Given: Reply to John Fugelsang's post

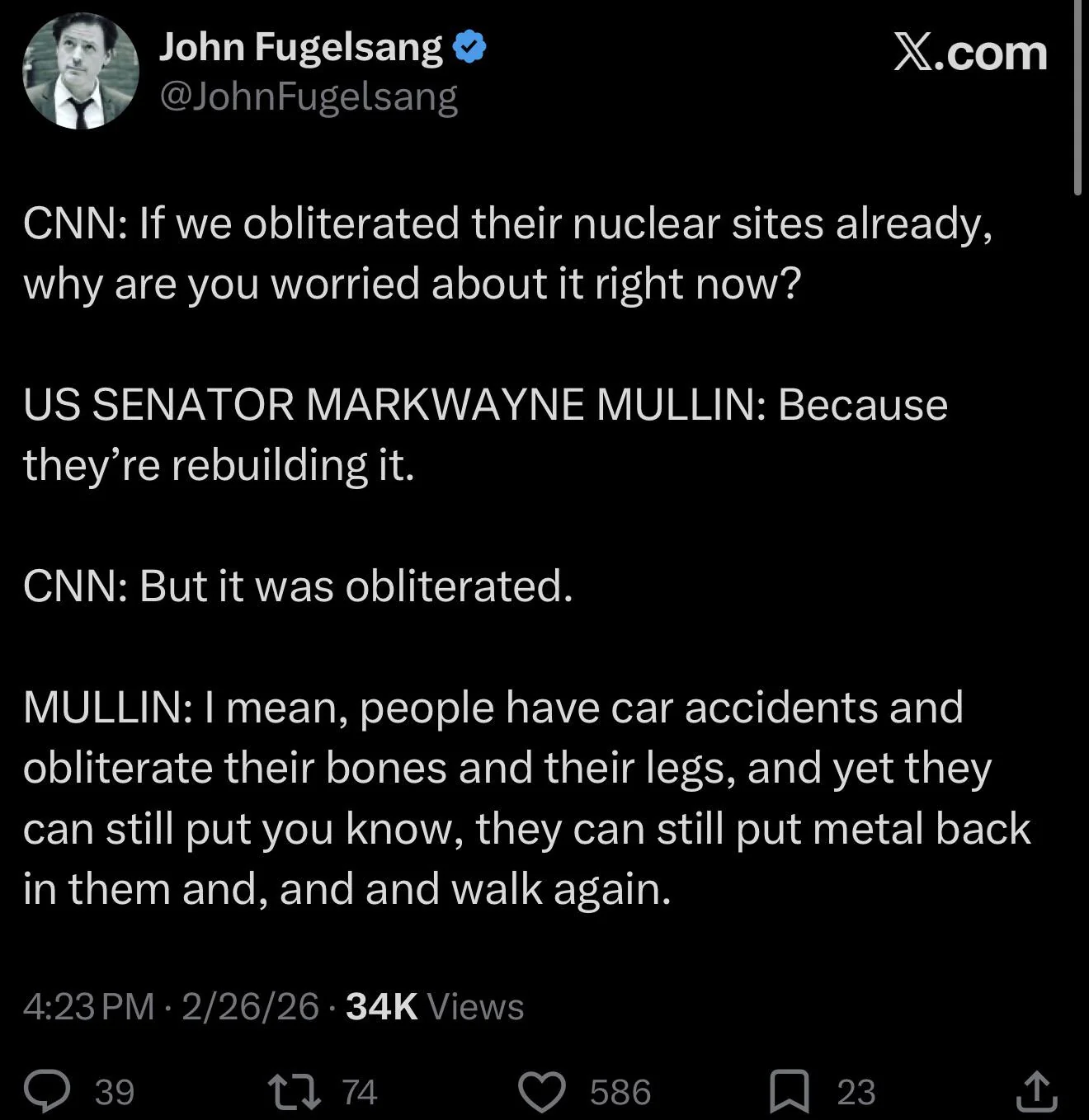Looking at the screenshot, I should [47, 1090].
